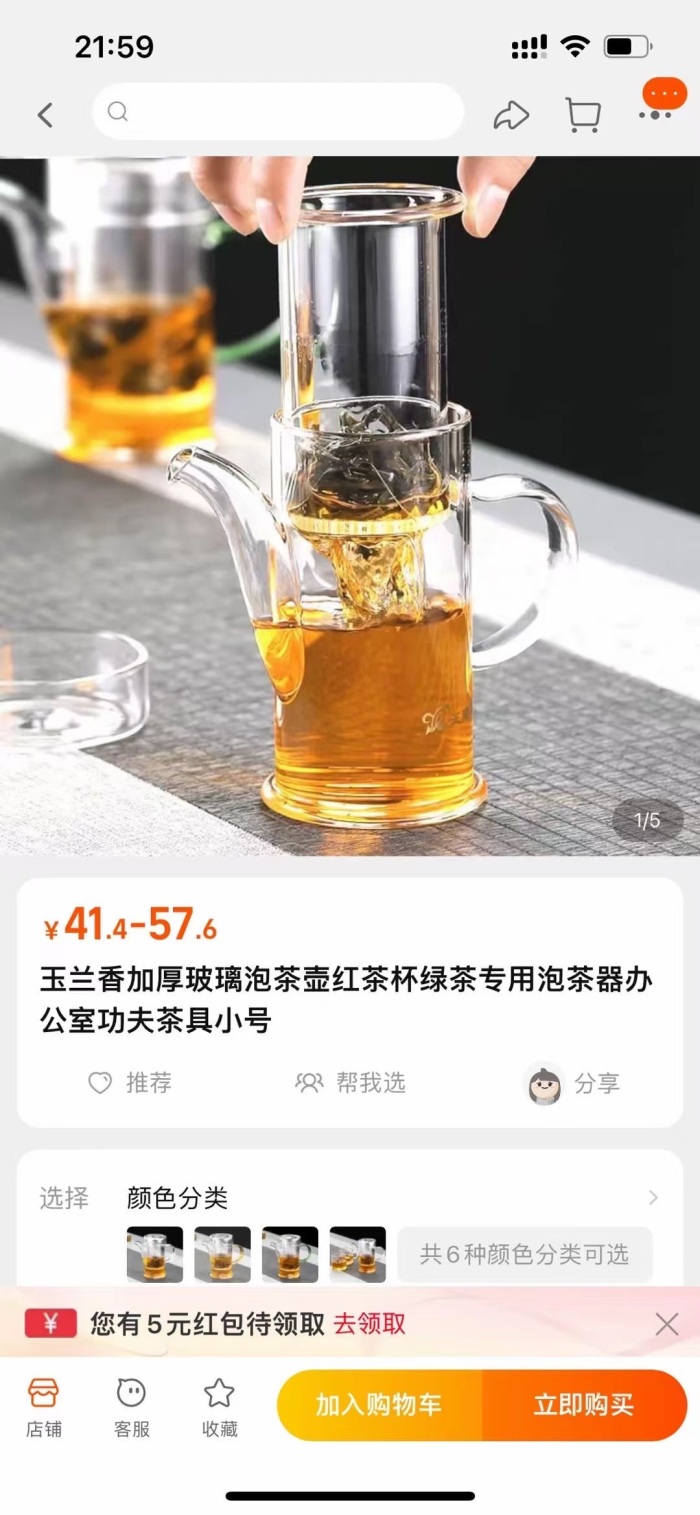Screen dimensions: 700x1515
Task: Go back using the top-left arrow
Action: click(45, 115)
